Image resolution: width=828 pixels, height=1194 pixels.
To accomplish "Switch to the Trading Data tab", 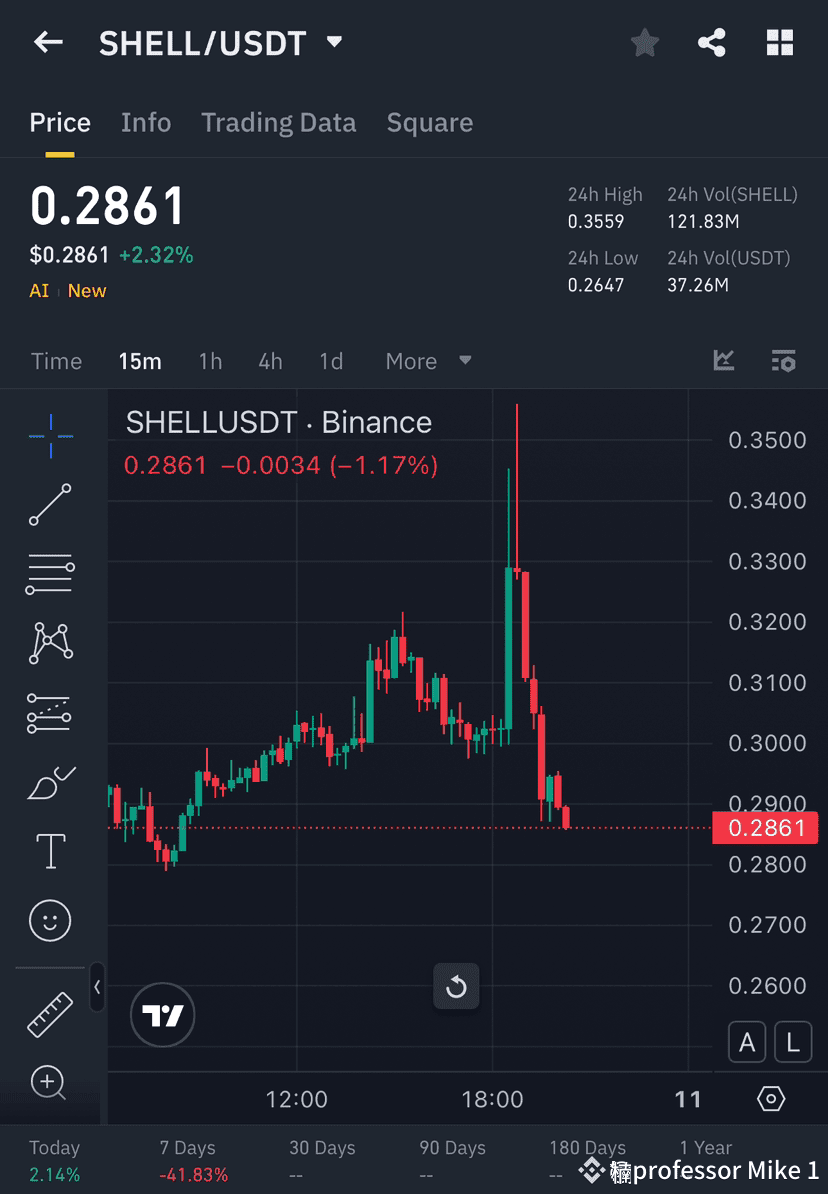I will pyautogui.click(x=279, y=122).
